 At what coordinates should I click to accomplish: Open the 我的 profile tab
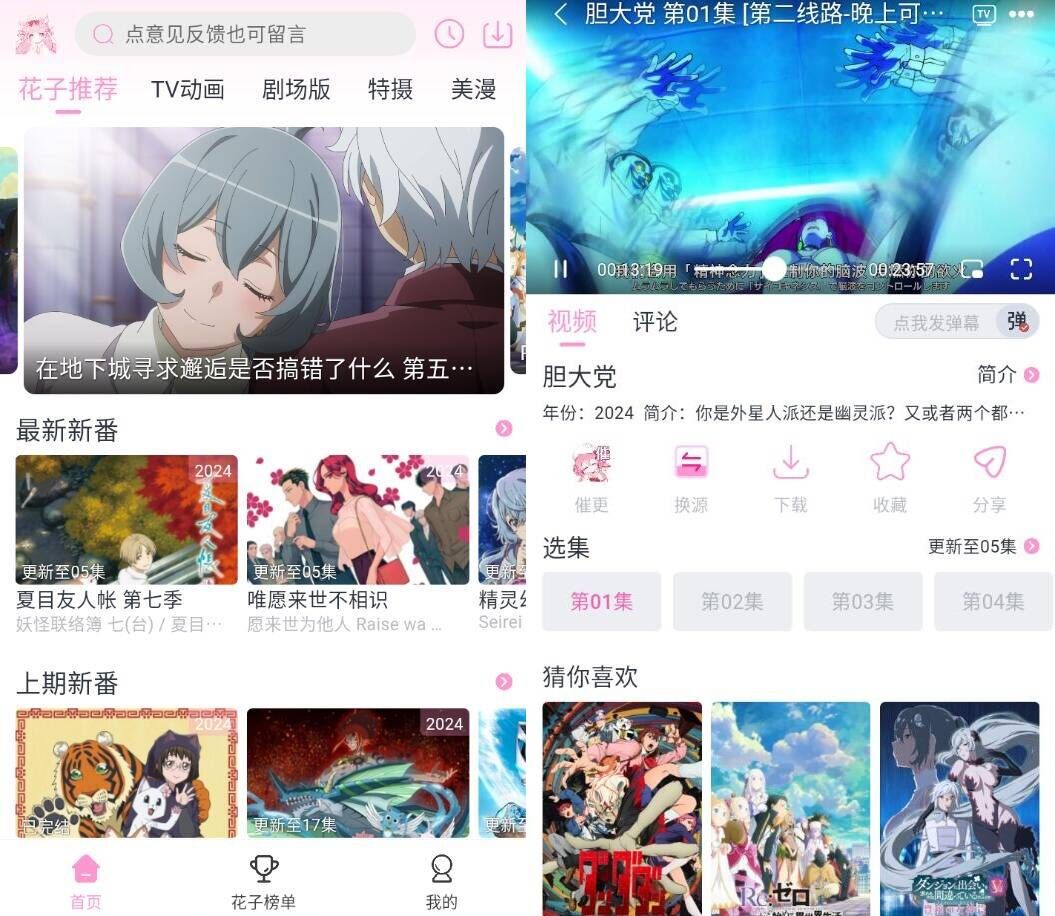441,882
